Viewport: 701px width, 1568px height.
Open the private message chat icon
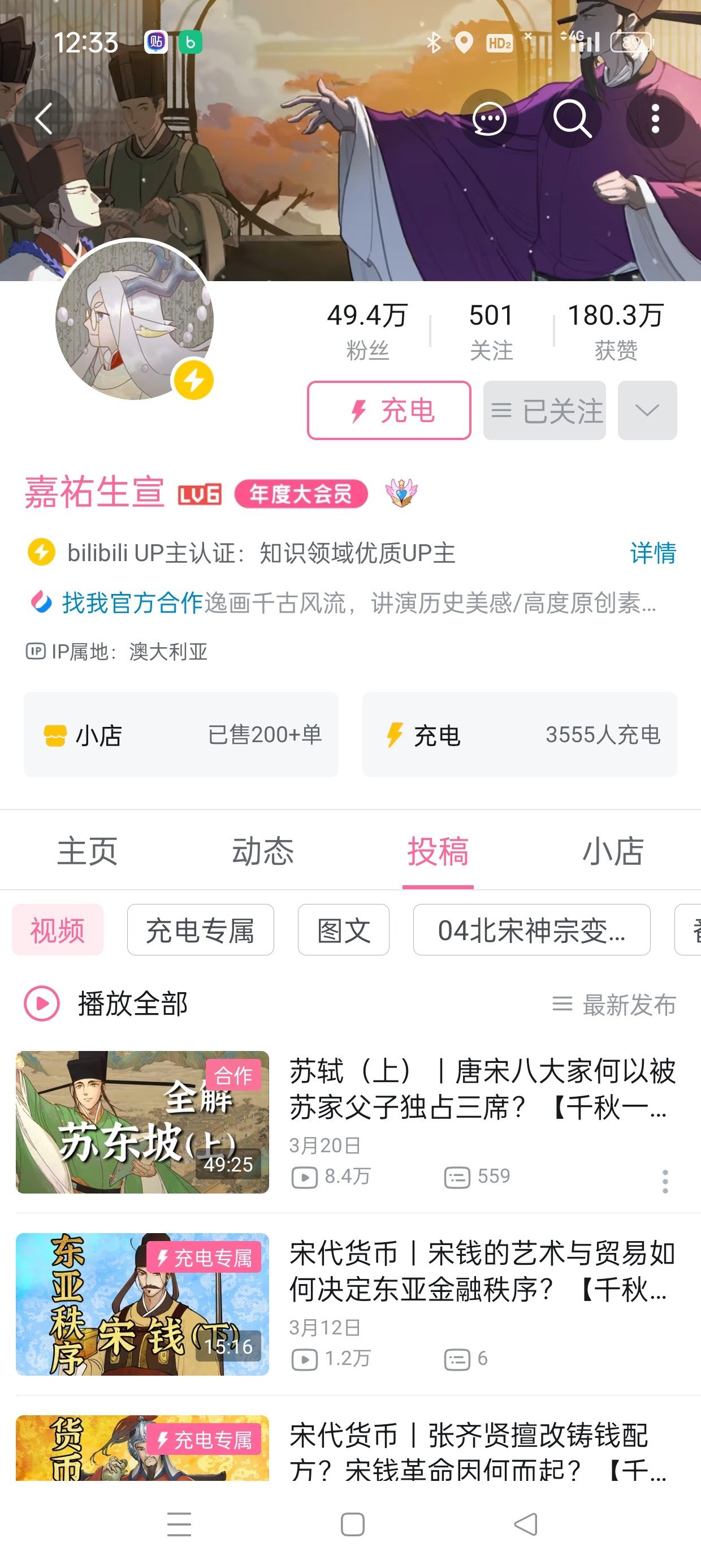coord(490,118)
